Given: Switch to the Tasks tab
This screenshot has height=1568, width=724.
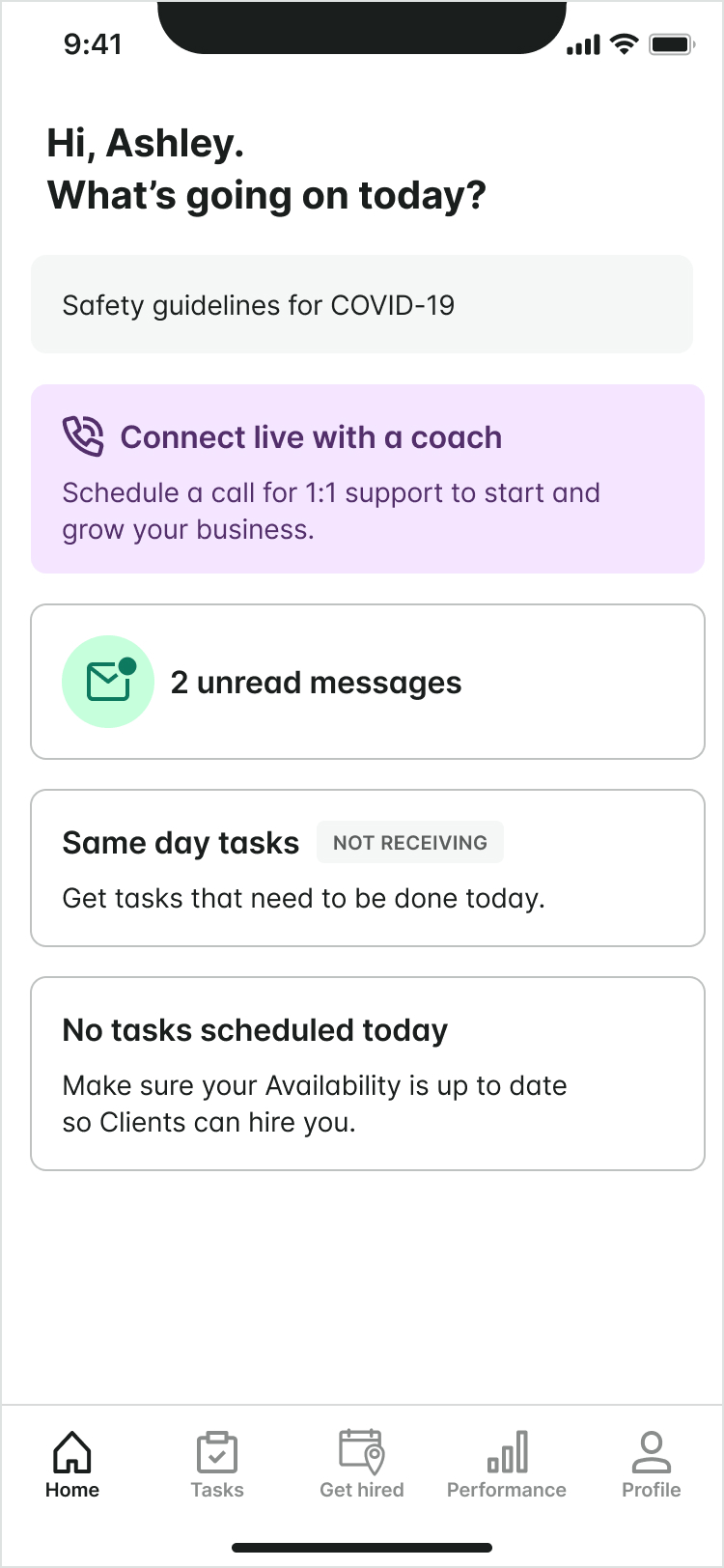Looking at the screenshot, I should (217, 1465).
